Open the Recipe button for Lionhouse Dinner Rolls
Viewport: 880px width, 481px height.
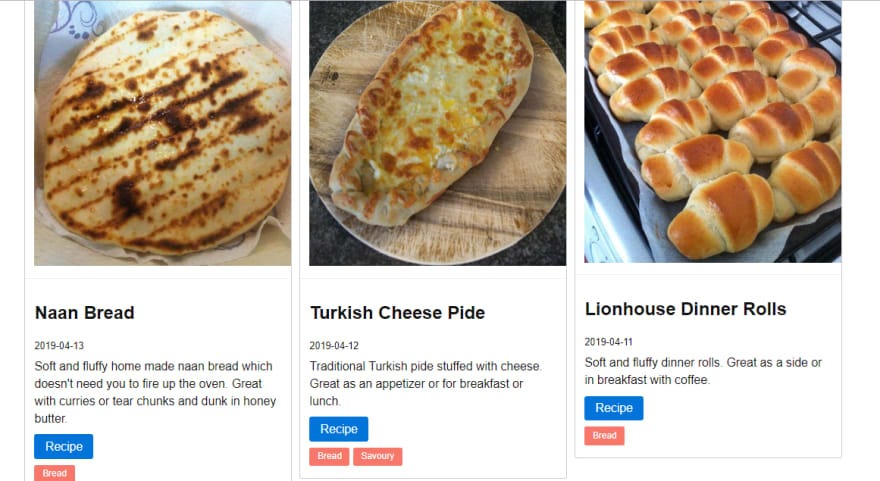613,408
